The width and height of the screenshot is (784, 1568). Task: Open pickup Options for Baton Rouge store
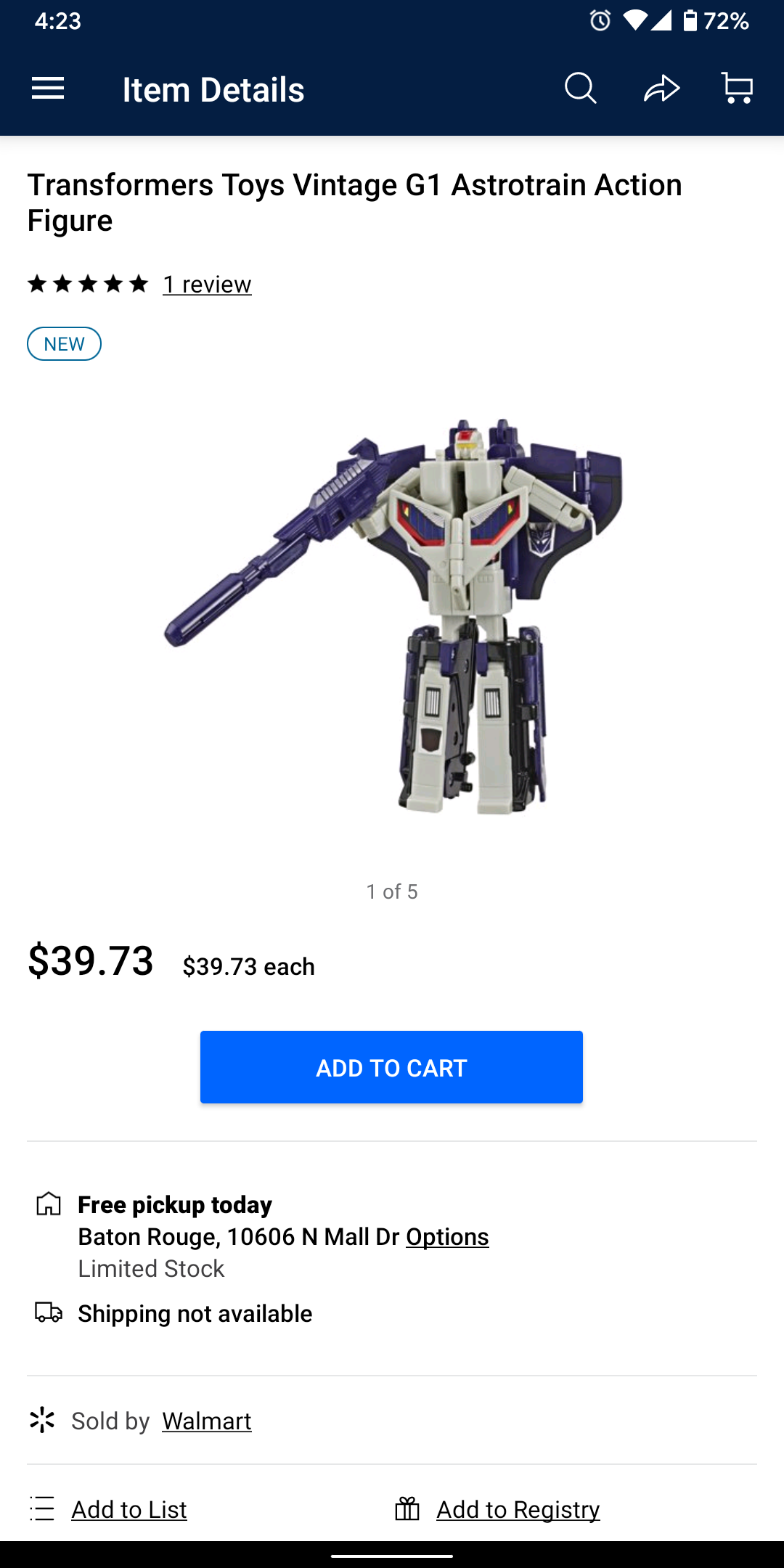(447, 1236)
